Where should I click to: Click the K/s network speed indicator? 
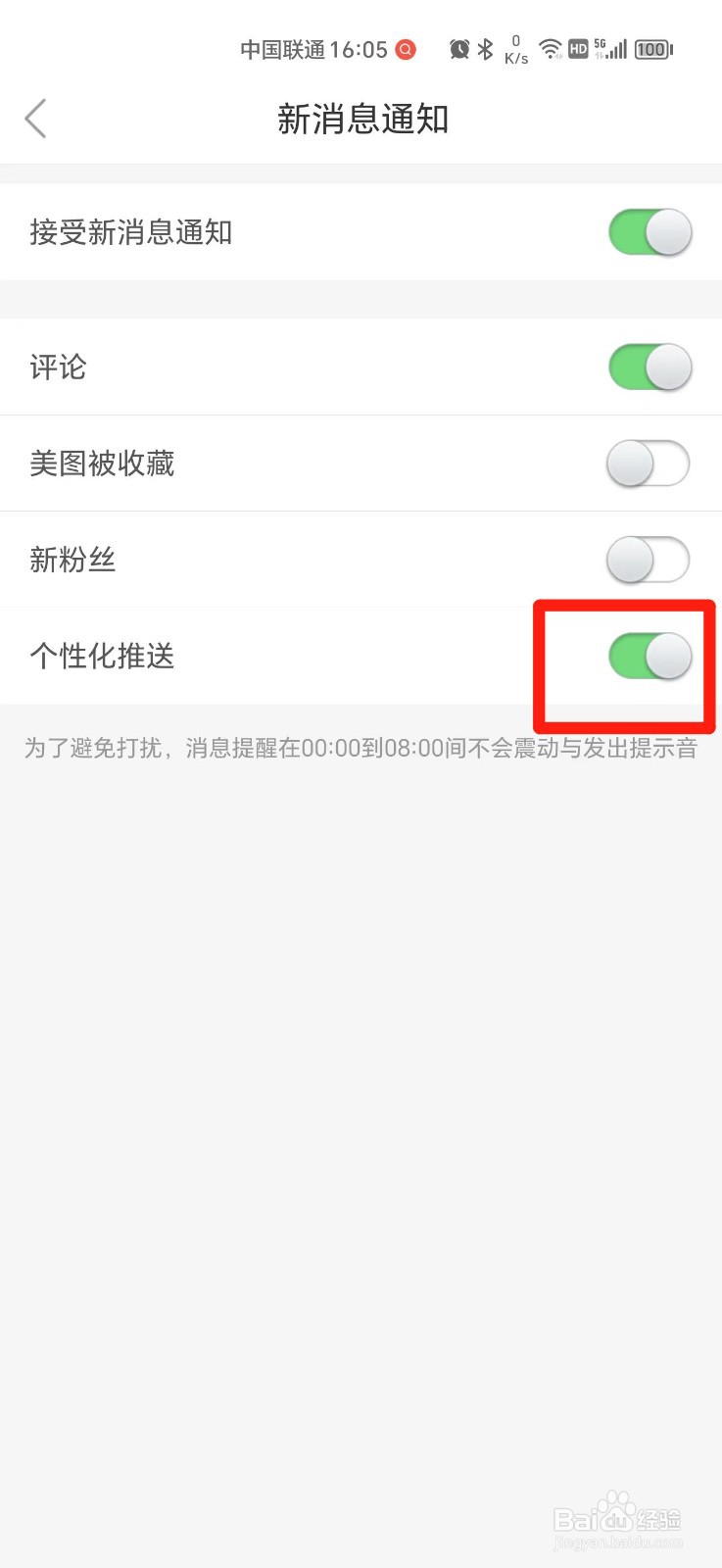click(x=515, y=49)
